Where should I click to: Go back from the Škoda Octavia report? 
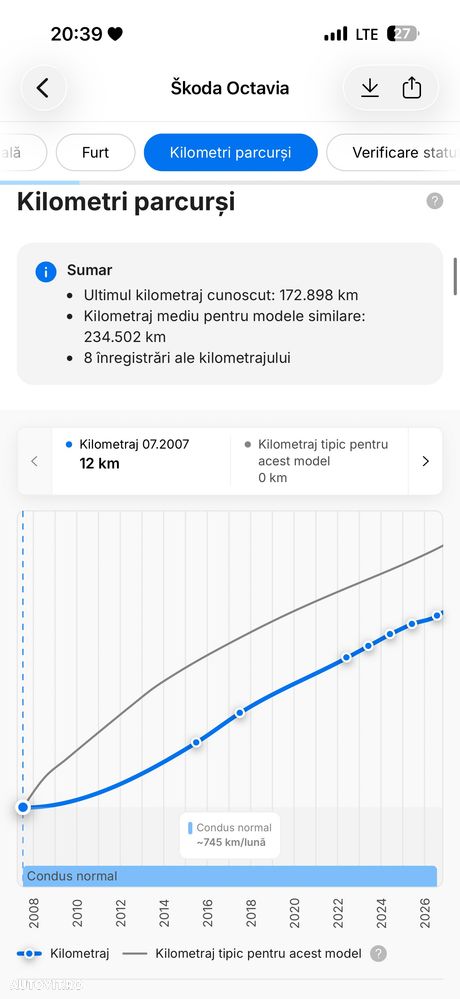(x=43, y=88)
